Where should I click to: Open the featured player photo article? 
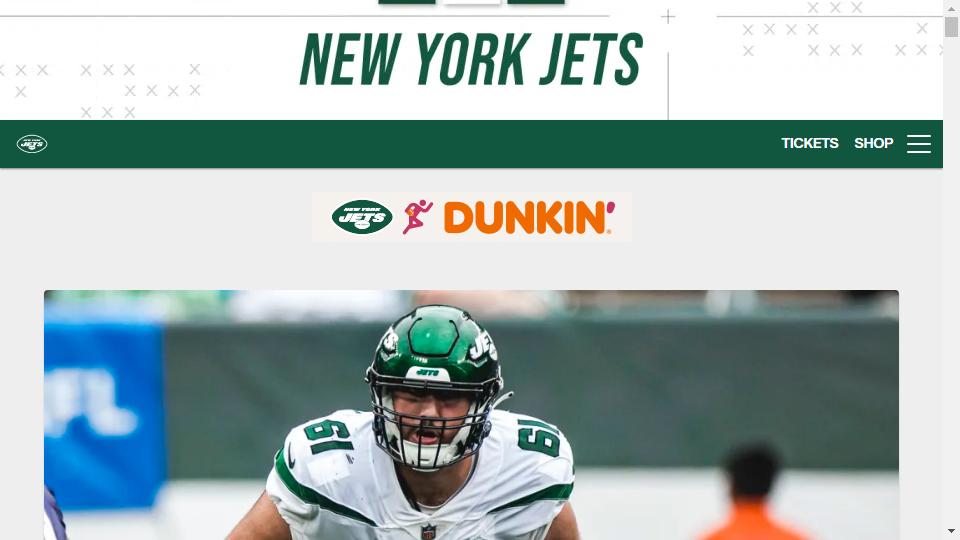(x=471, y=415)
